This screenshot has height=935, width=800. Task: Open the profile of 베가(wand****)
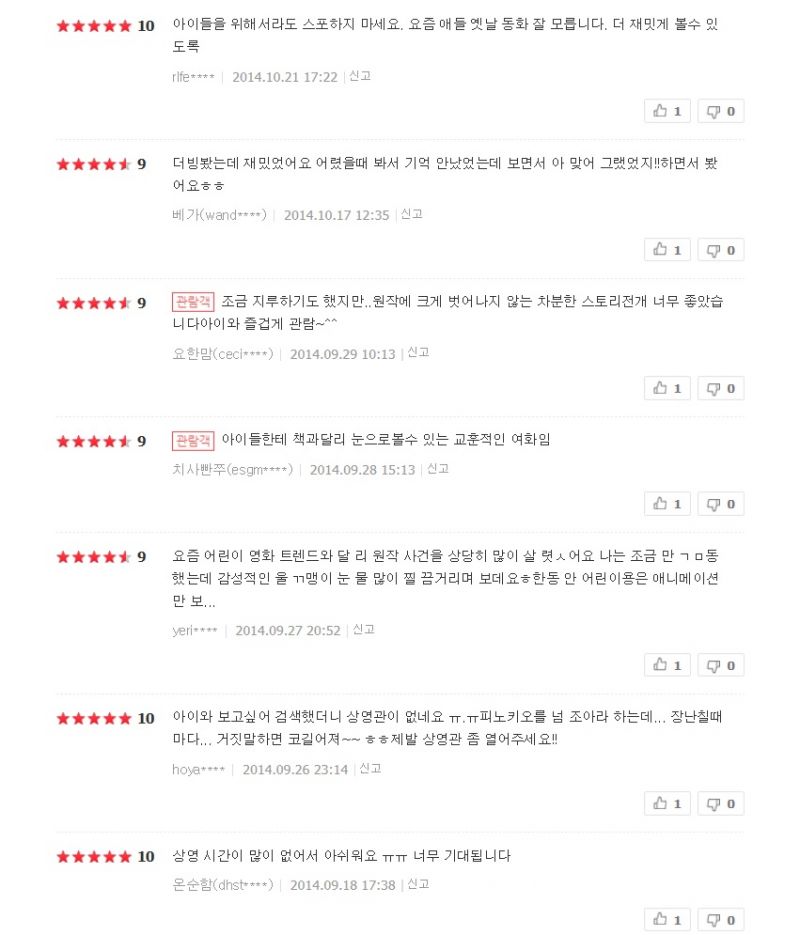[219, 215]
